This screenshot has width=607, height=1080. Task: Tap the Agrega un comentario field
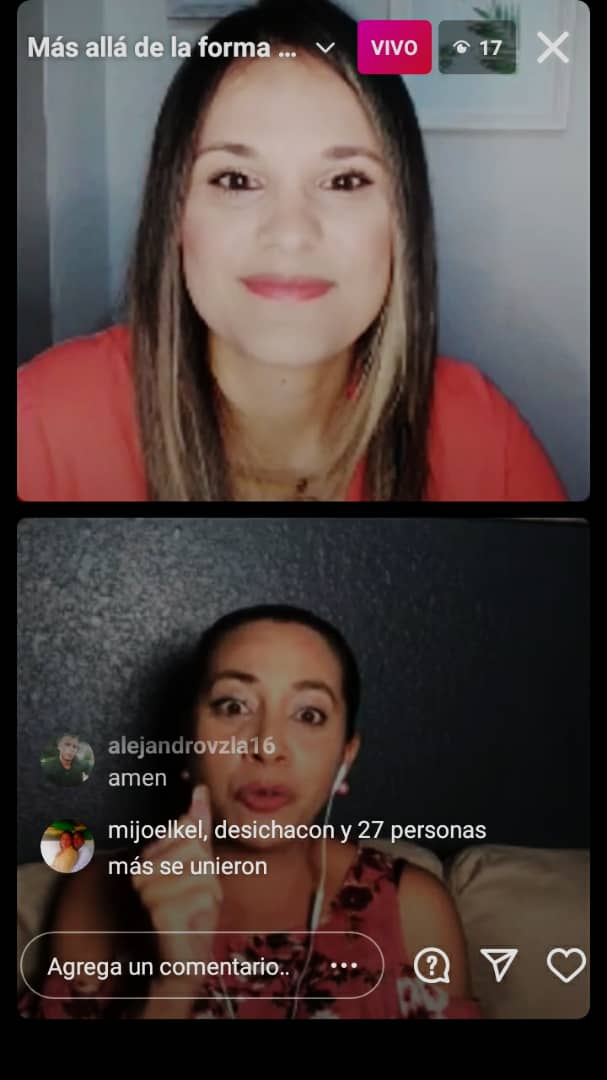click(x=168, y=966)
